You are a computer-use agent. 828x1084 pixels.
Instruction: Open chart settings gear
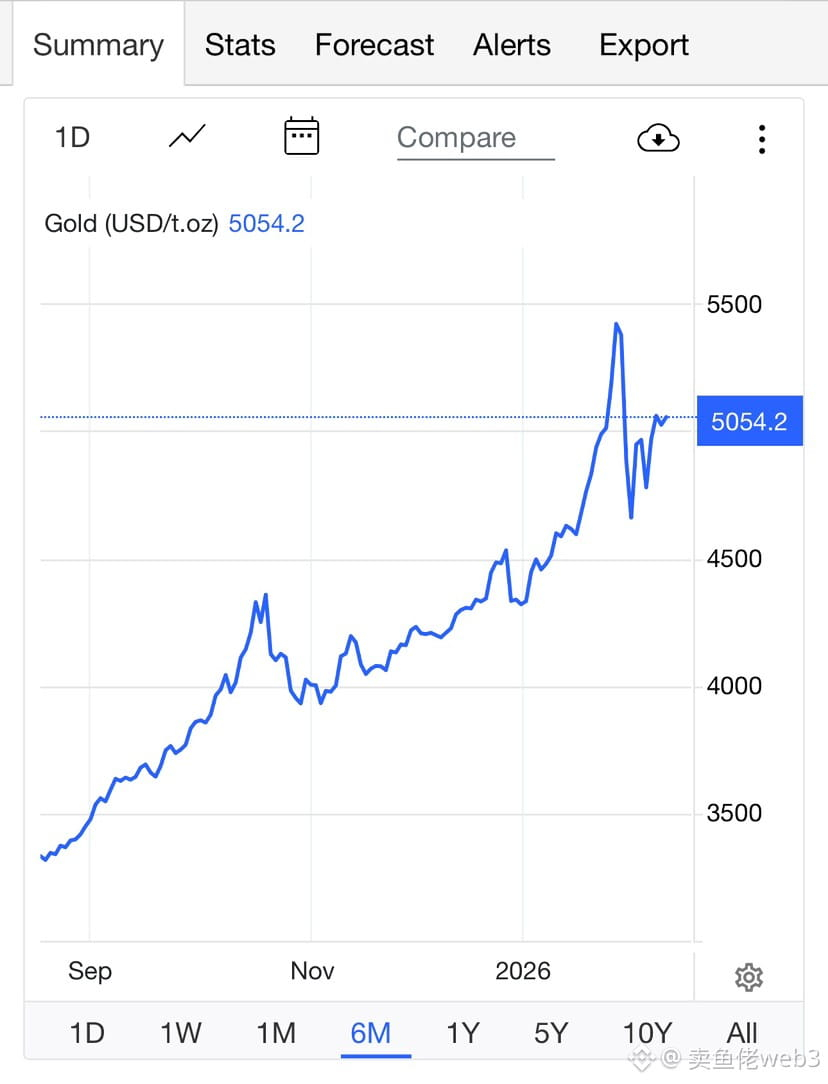tap(749, 978)
